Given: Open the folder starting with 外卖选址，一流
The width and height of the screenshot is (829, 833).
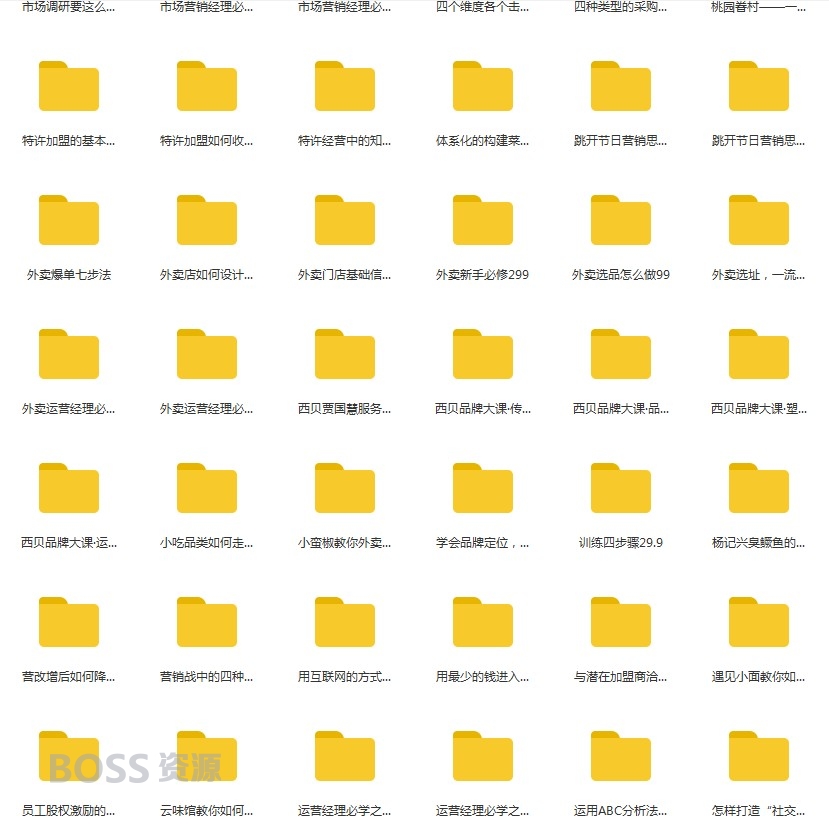Looking at the screenshot, I should coord(758,220).
